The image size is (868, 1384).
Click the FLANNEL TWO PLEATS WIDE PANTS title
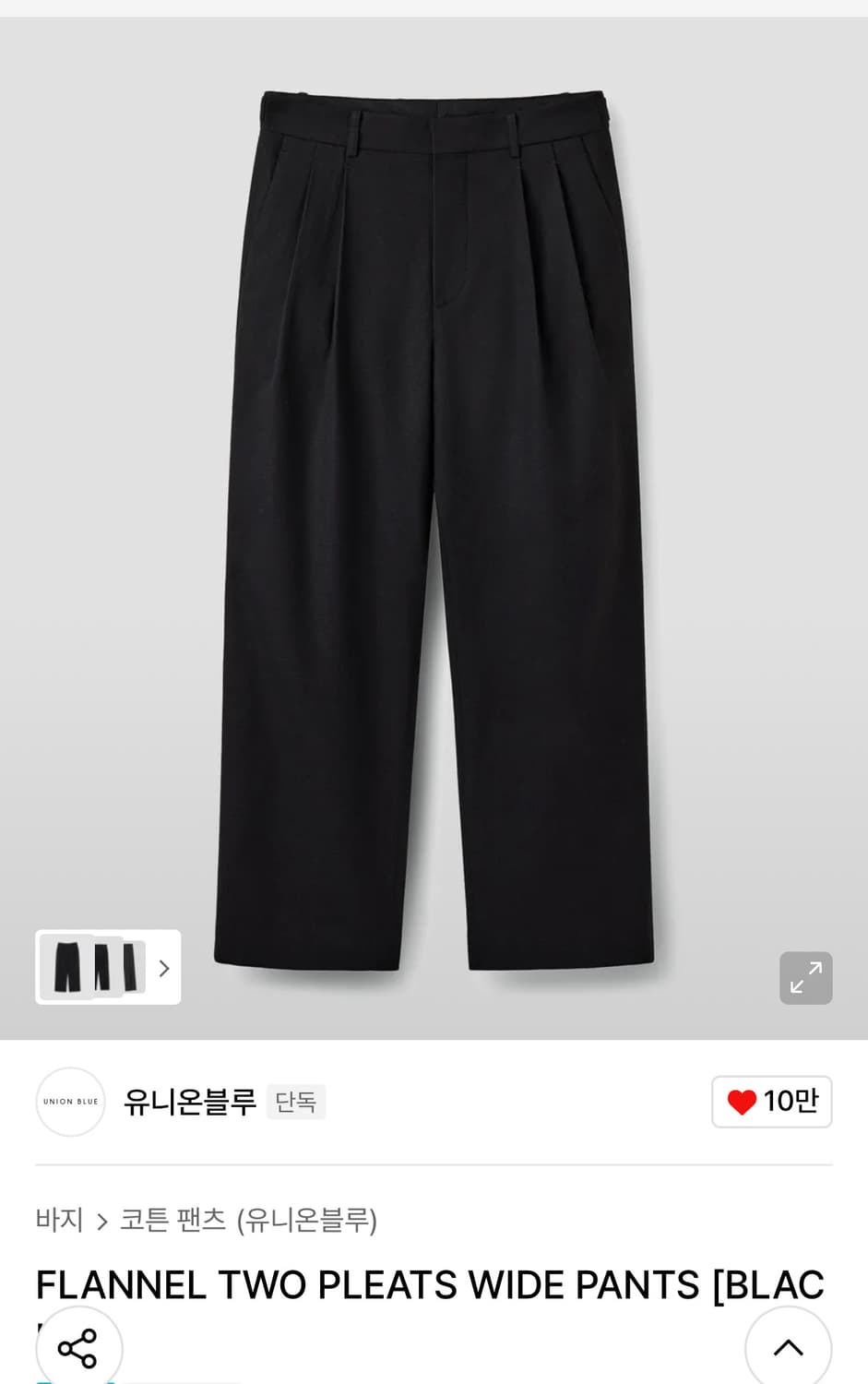click(x=430, y=1283)
